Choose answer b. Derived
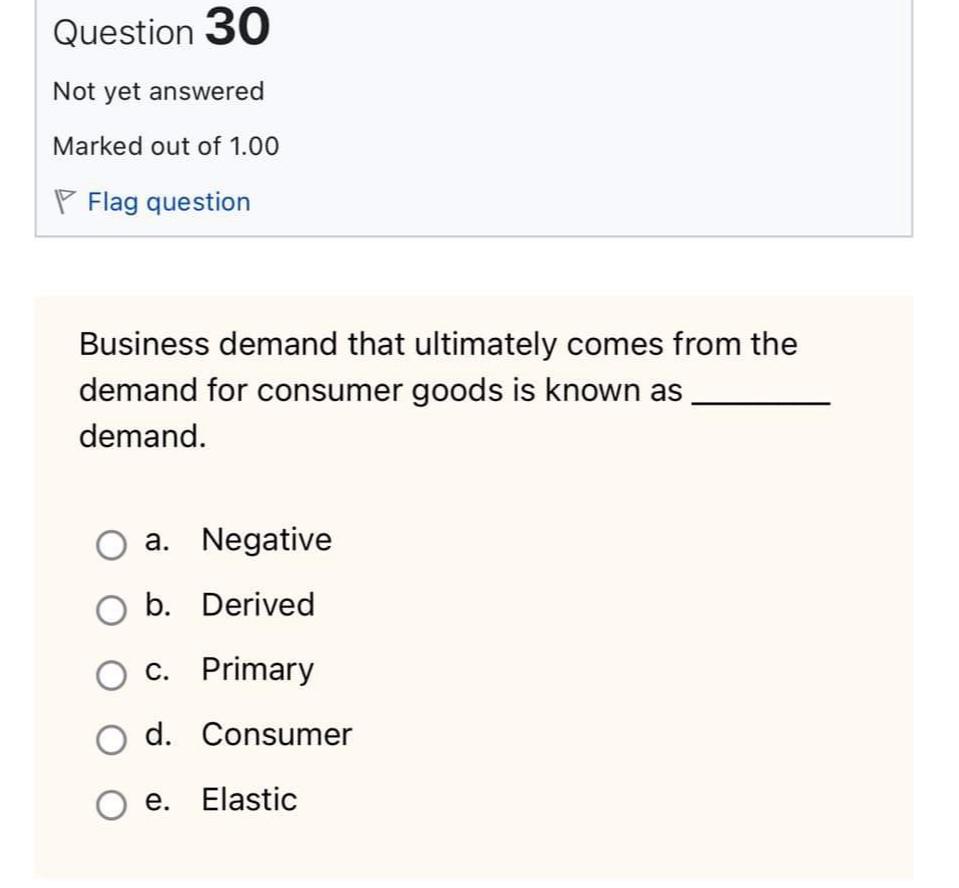Viewport: 959px width, 888px height. (x=111, y=610)
